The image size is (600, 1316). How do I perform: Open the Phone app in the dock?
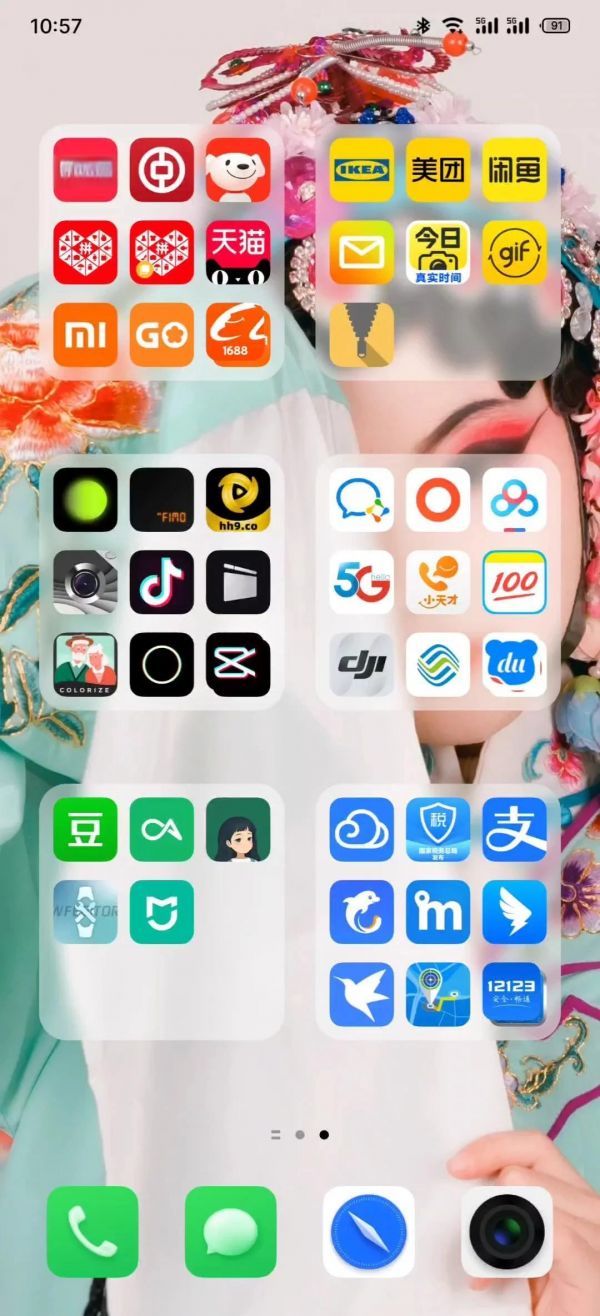pos(93,1231)
